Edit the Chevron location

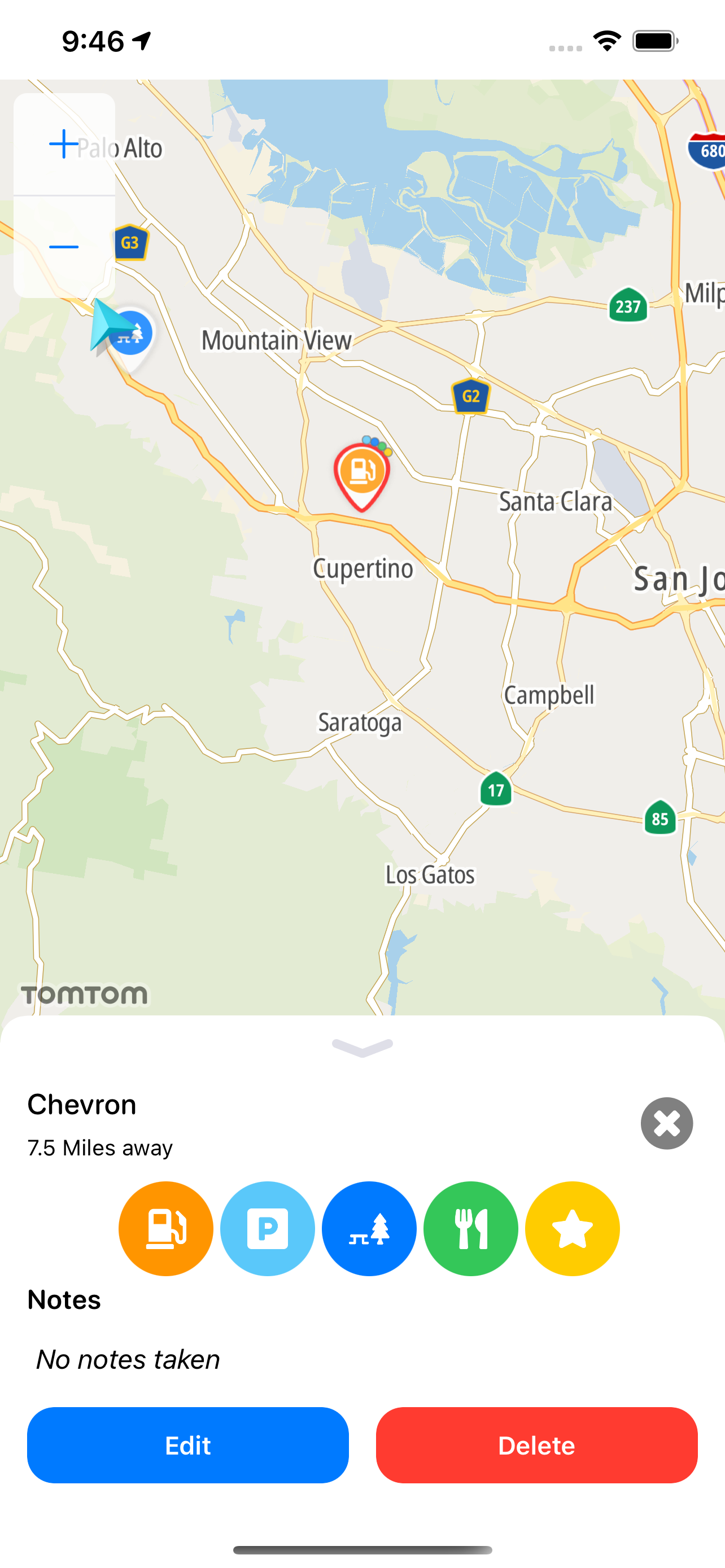tap(187, 1445)
